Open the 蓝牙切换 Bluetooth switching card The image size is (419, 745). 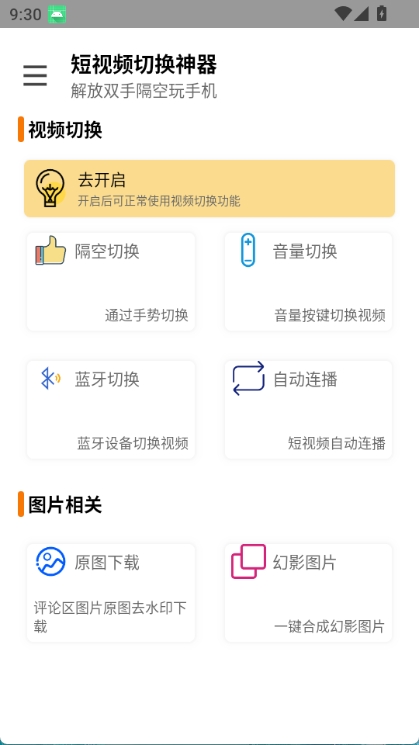click(x=111, y=410)
